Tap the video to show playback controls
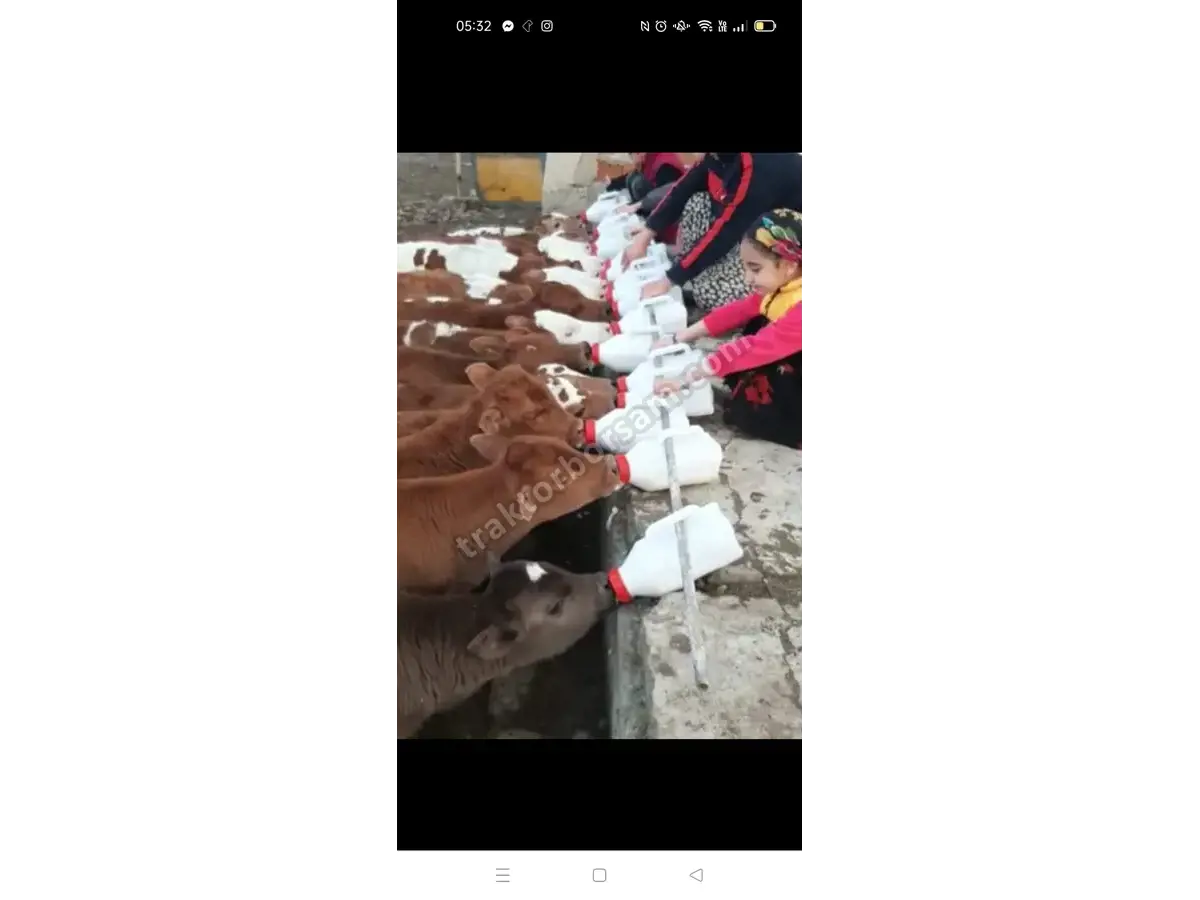This screenshot has width=1200, height=900. [x=599, y=445]
